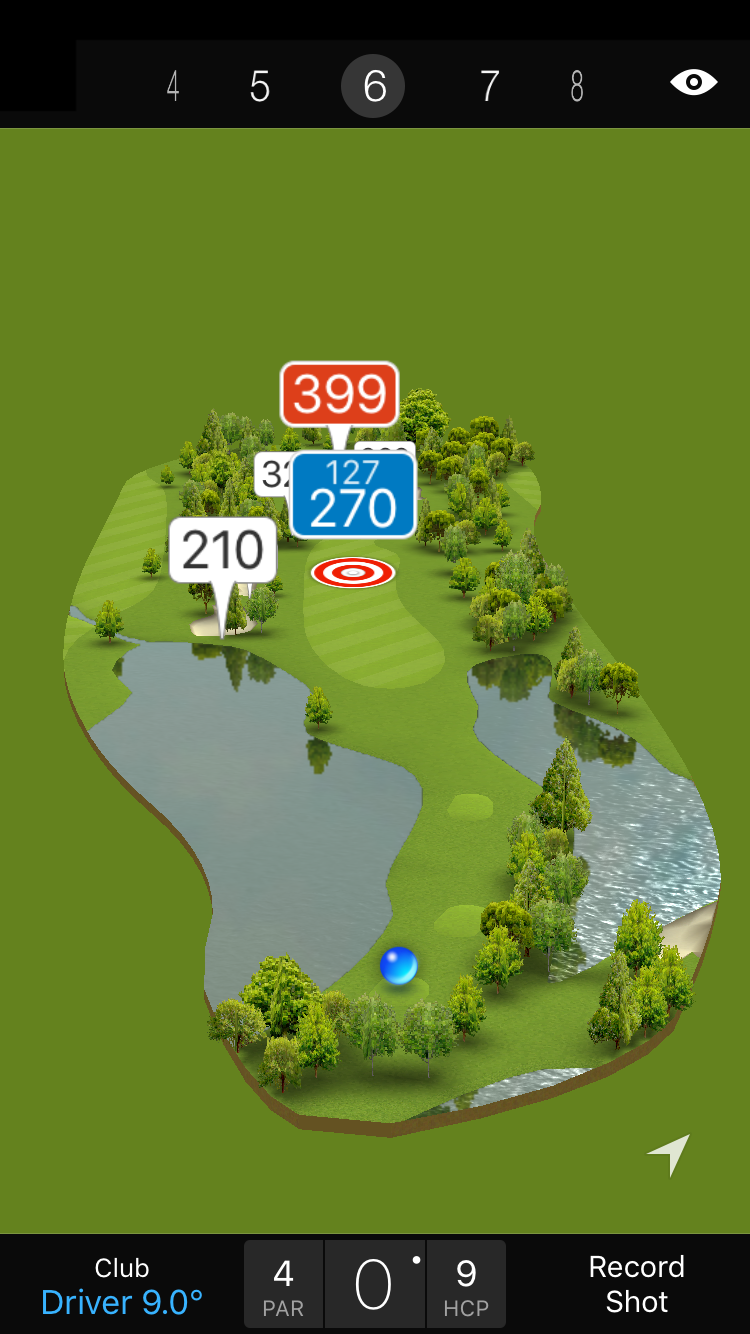Screen dimensions: 750x1334
Task: Tap the blue 270 target distance marker
Action: [353, 496]
